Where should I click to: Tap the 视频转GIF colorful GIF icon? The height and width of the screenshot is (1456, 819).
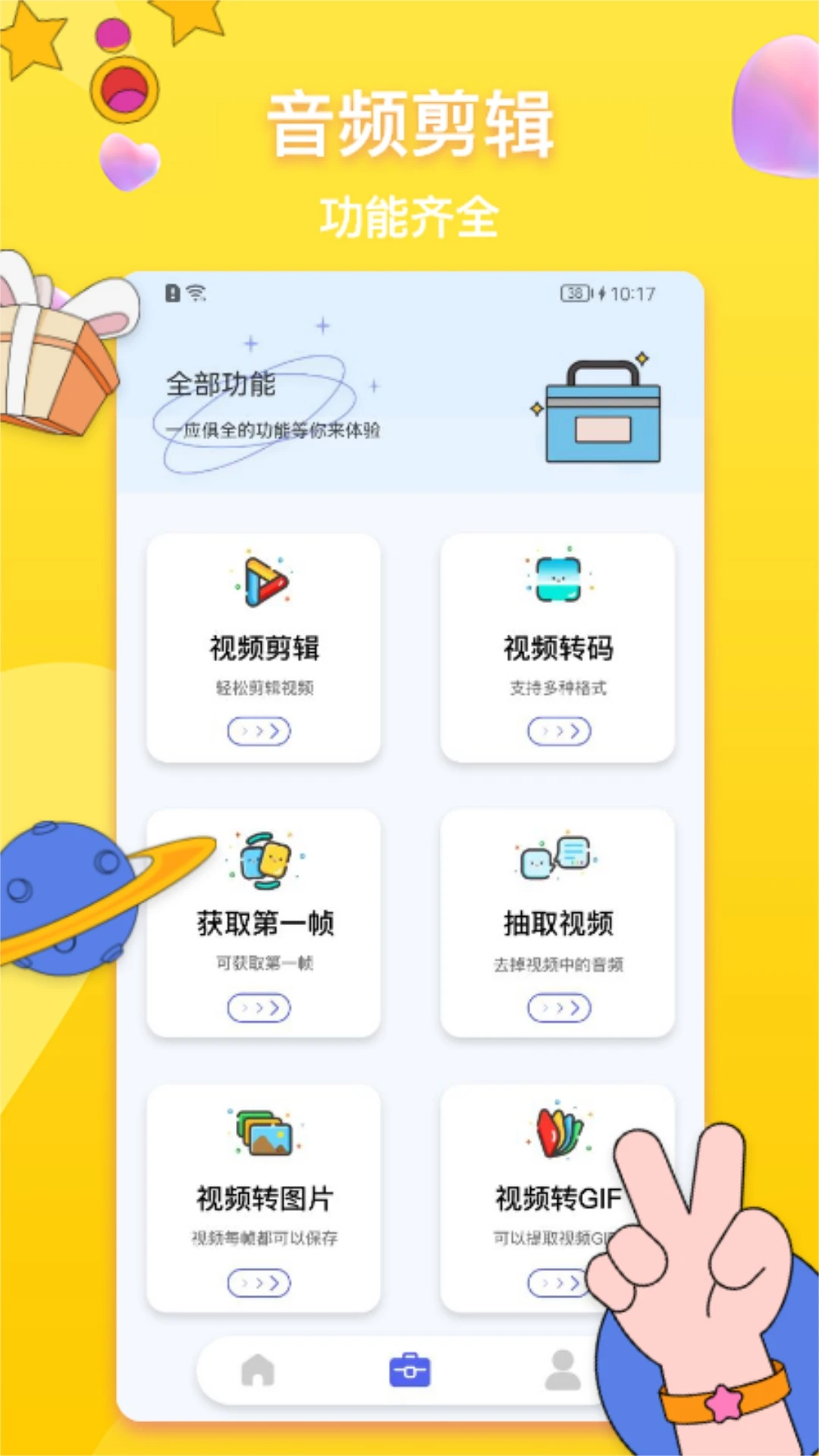click(560, 1132)
